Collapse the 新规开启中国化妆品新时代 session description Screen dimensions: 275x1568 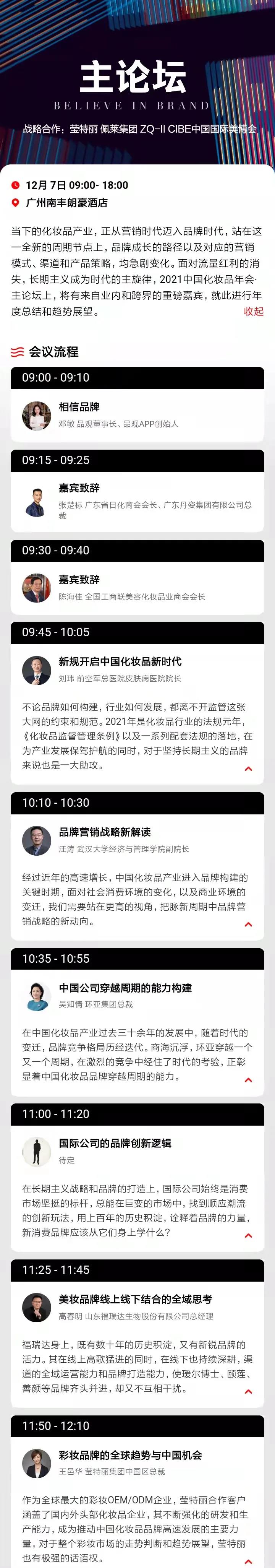(248, 768)
